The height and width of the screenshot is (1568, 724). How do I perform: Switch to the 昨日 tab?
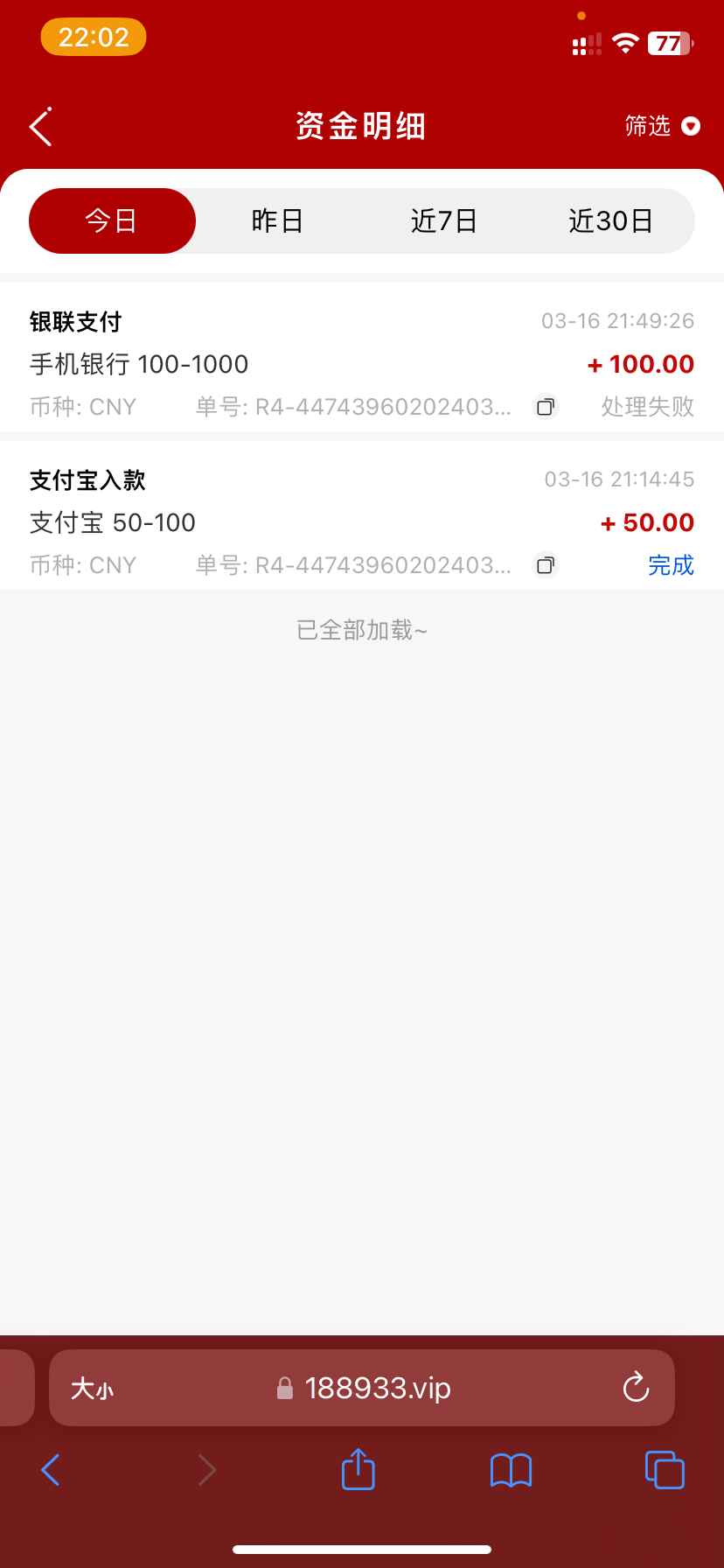(277, 220)
